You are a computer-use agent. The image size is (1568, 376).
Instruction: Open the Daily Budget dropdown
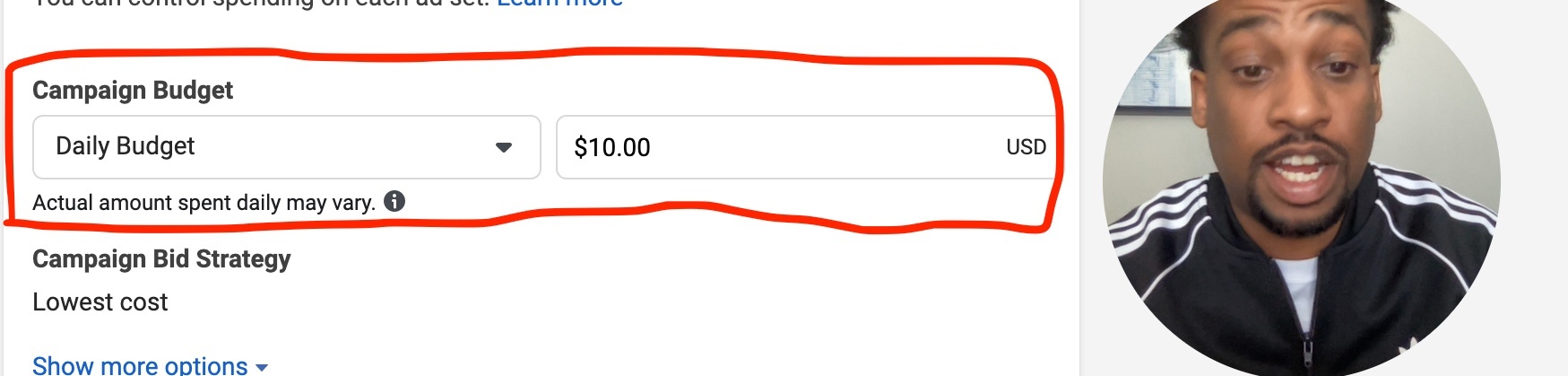(287, 147)
